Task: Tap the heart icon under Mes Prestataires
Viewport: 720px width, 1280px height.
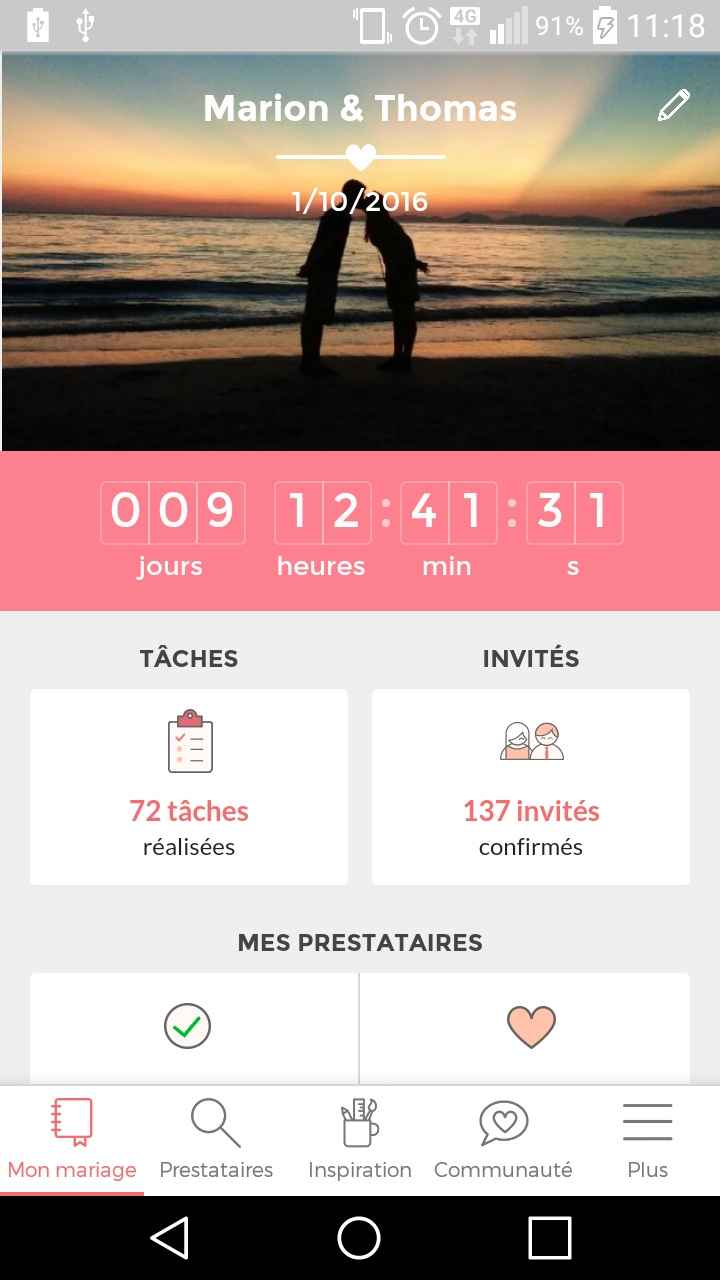Action: (531, 1026)
